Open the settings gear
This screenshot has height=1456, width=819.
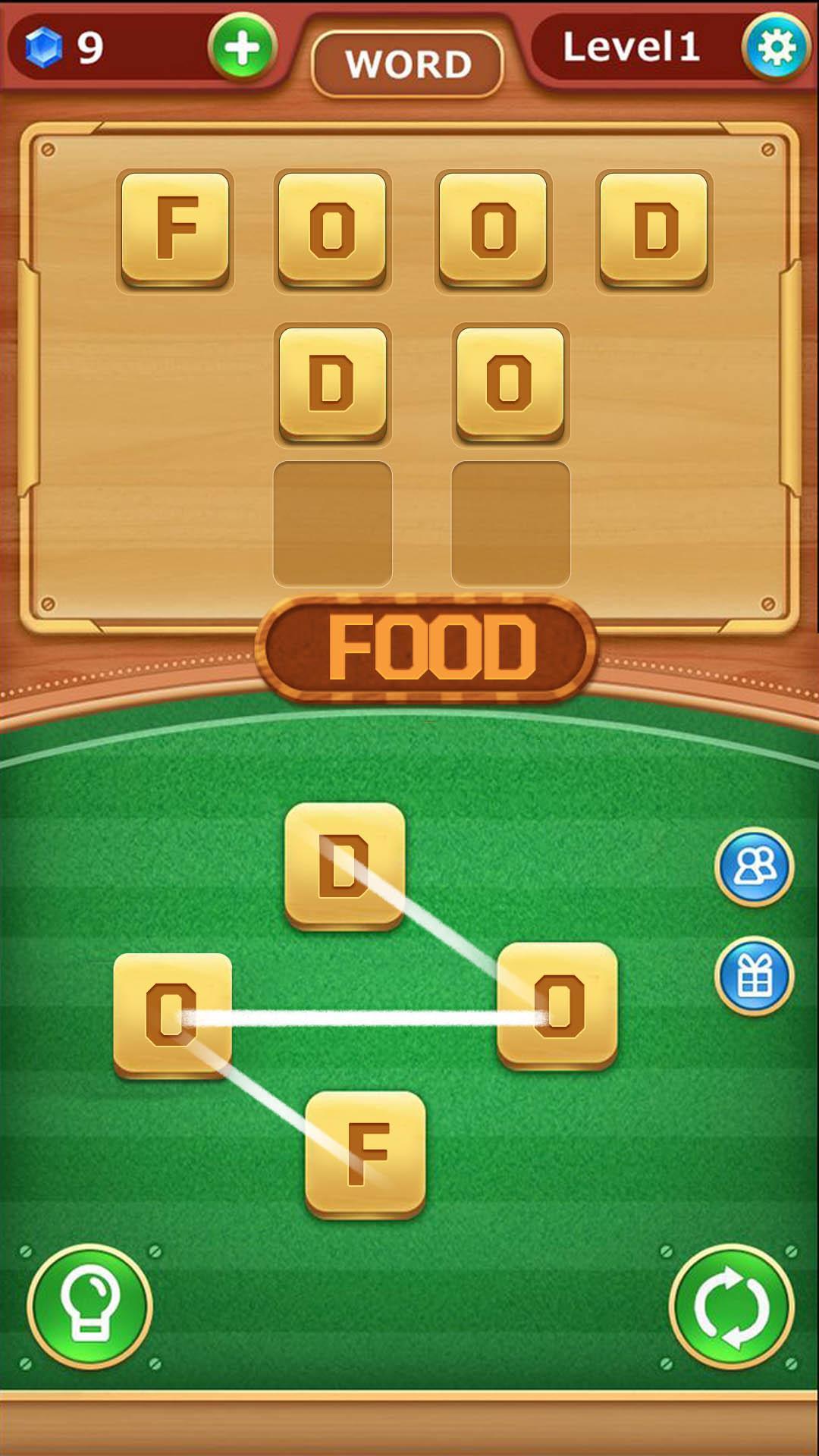tap(776, 49)
